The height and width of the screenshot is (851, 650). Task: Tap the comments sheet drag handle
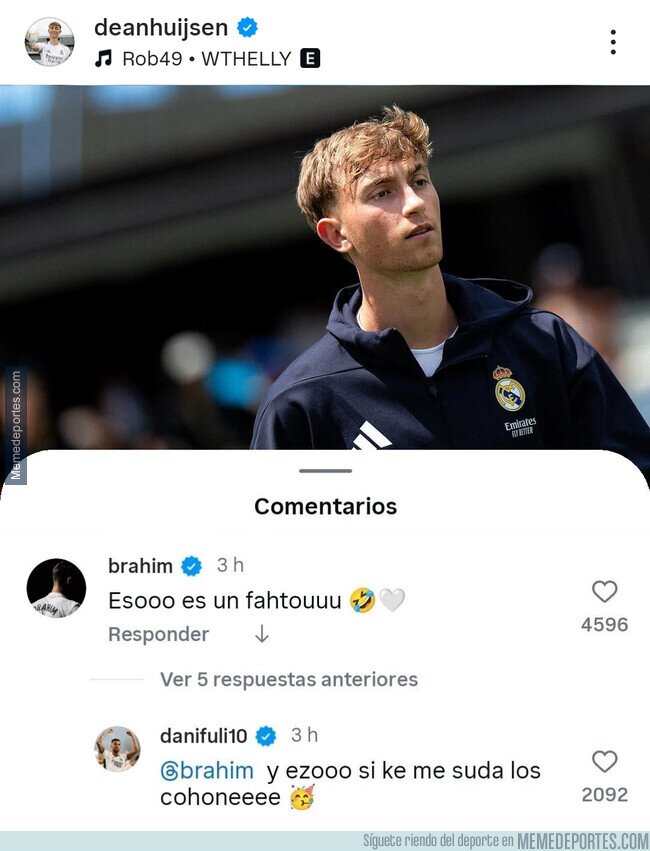point(325,471)
